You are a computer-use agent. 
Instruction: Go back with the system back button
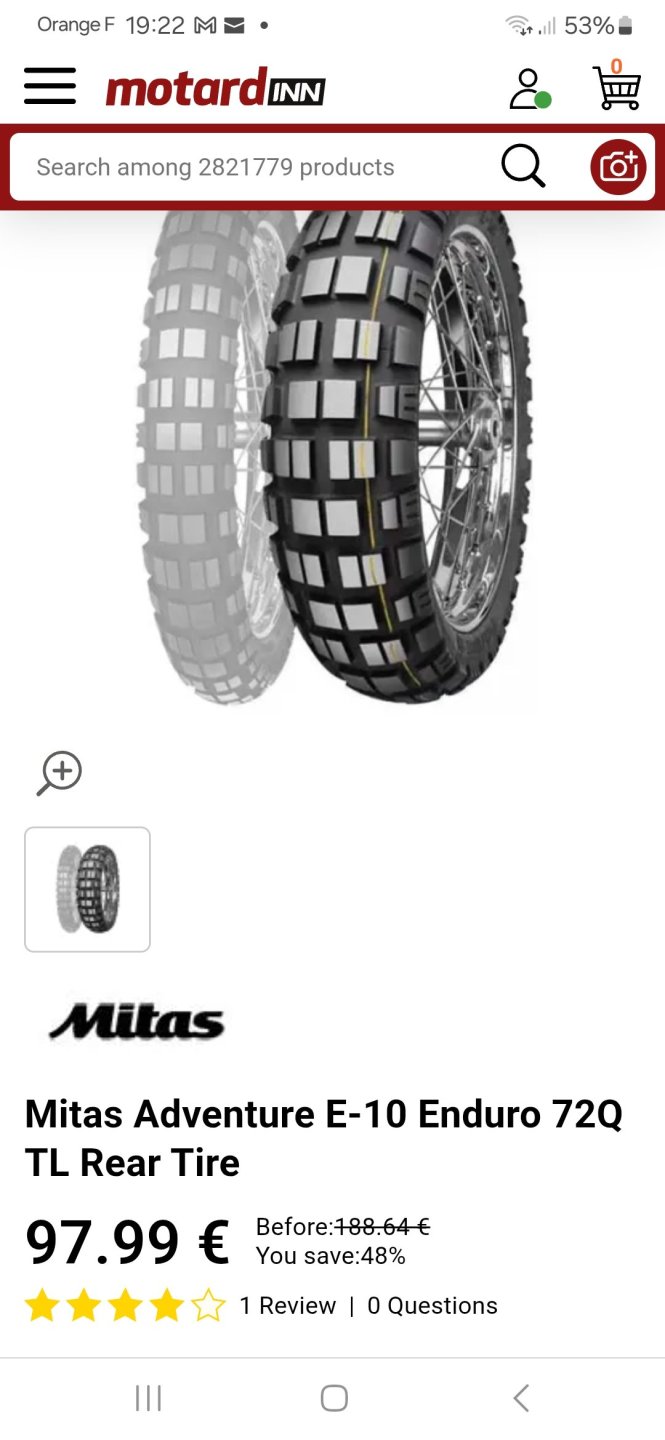pyautogui.click(x=520, y=1398)
